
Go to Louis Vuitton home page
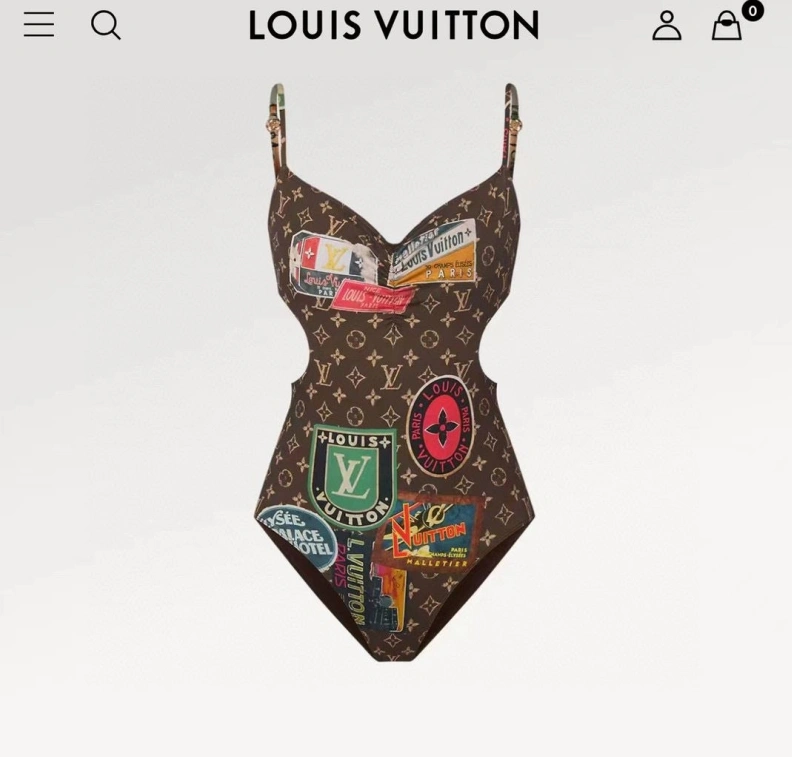click(x=394, y=26)
